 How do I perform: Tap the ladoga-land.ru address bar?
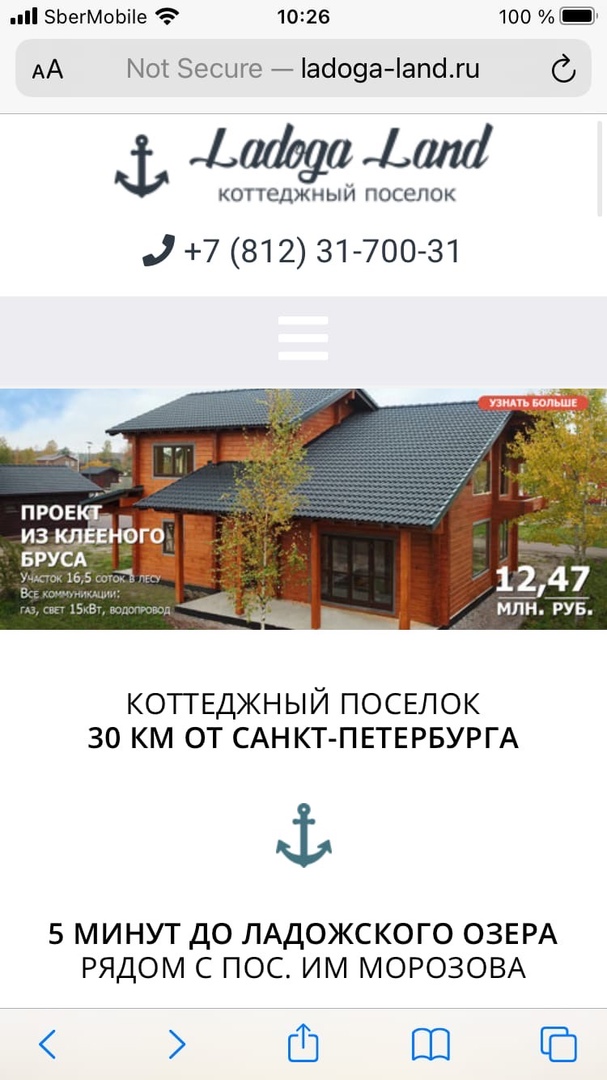(x=303, y=69)
